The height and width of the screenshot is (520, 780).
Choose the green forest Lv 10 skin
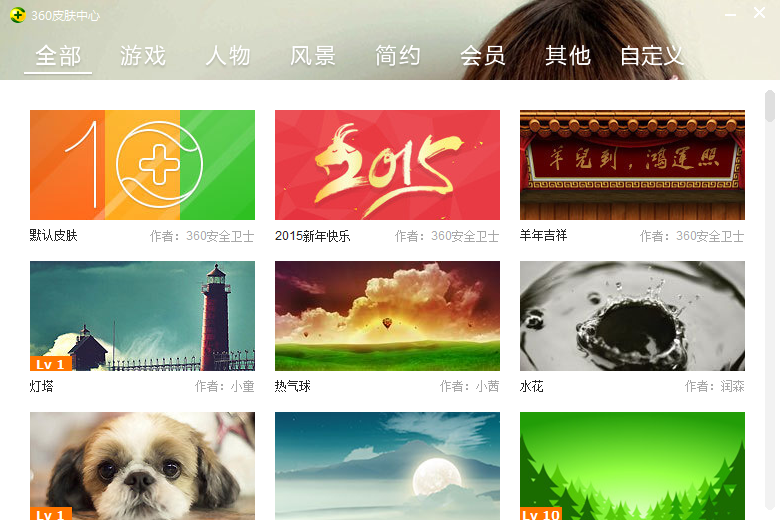pyautogui.click(x=632, y=466)
